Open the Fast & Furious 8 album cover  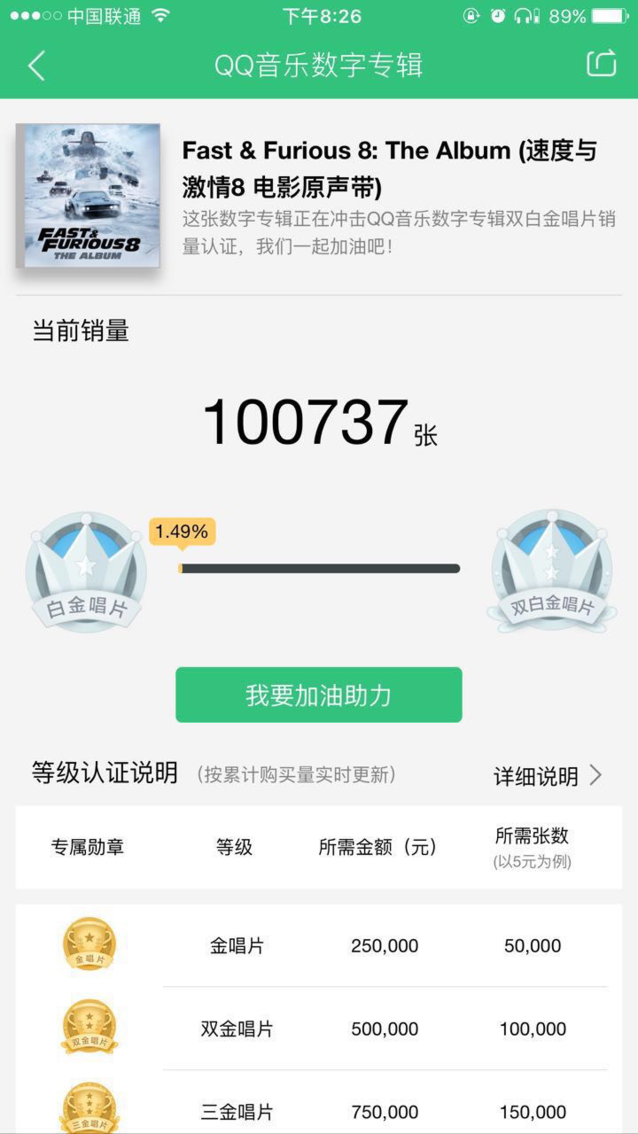89,196
